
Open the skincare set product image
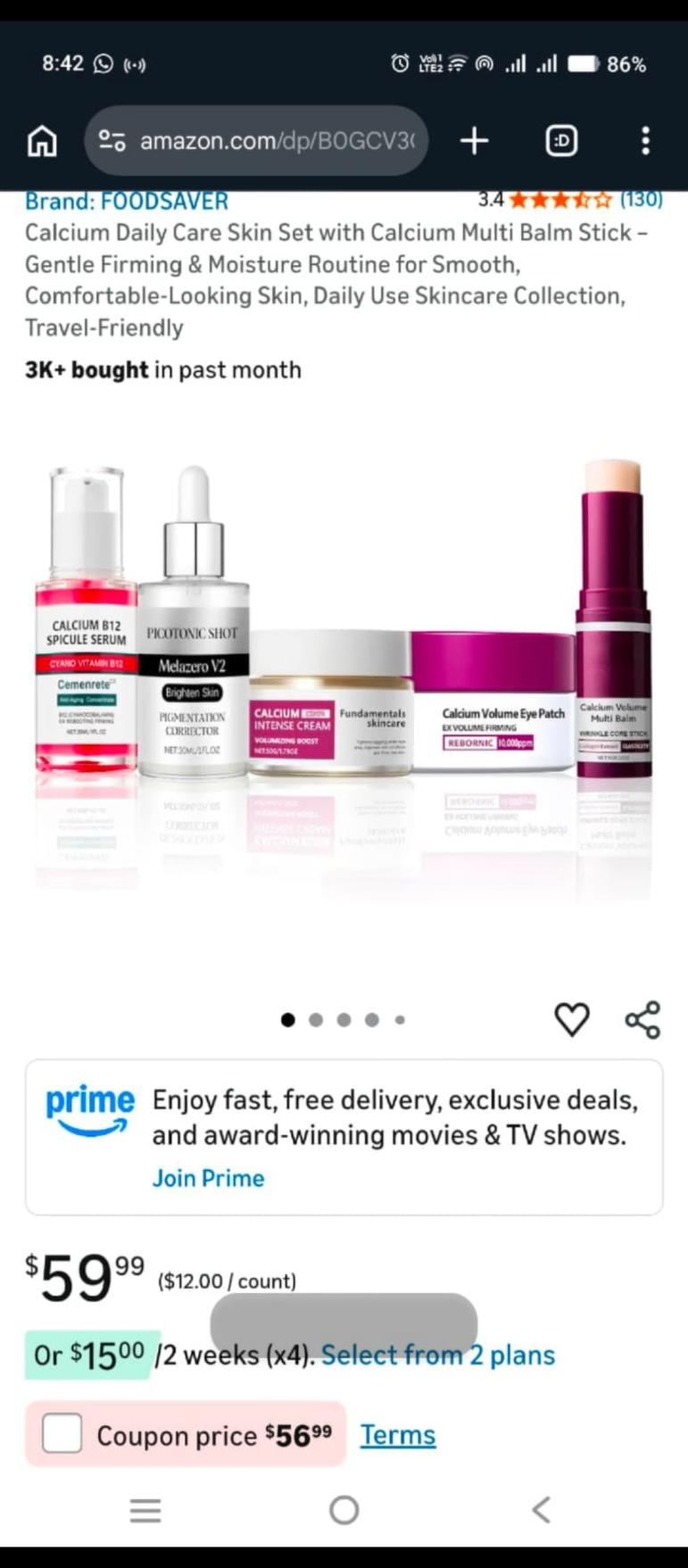click(344, 678)
